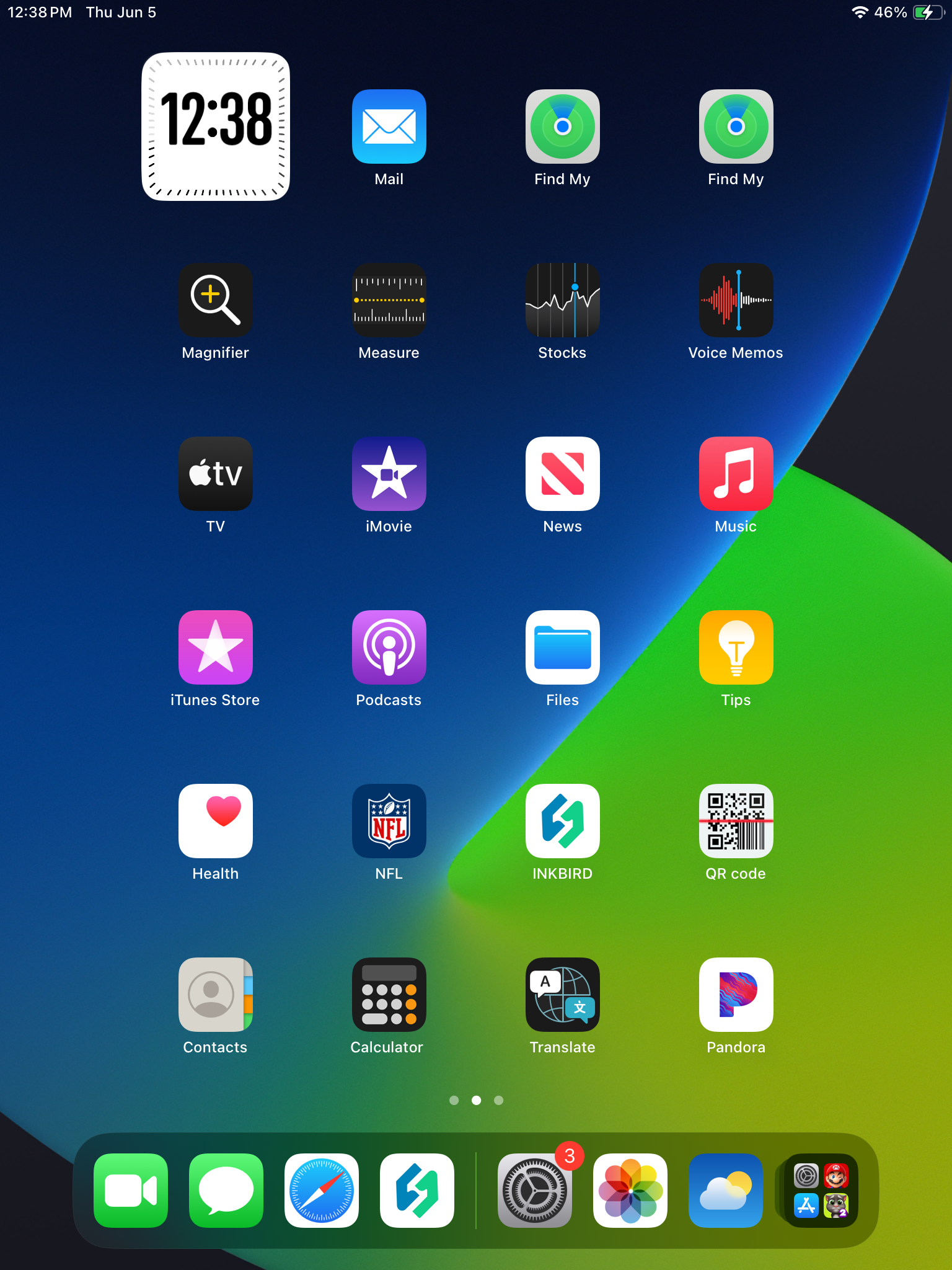
Task: Open the Measure app
Action: click(389, 300)
